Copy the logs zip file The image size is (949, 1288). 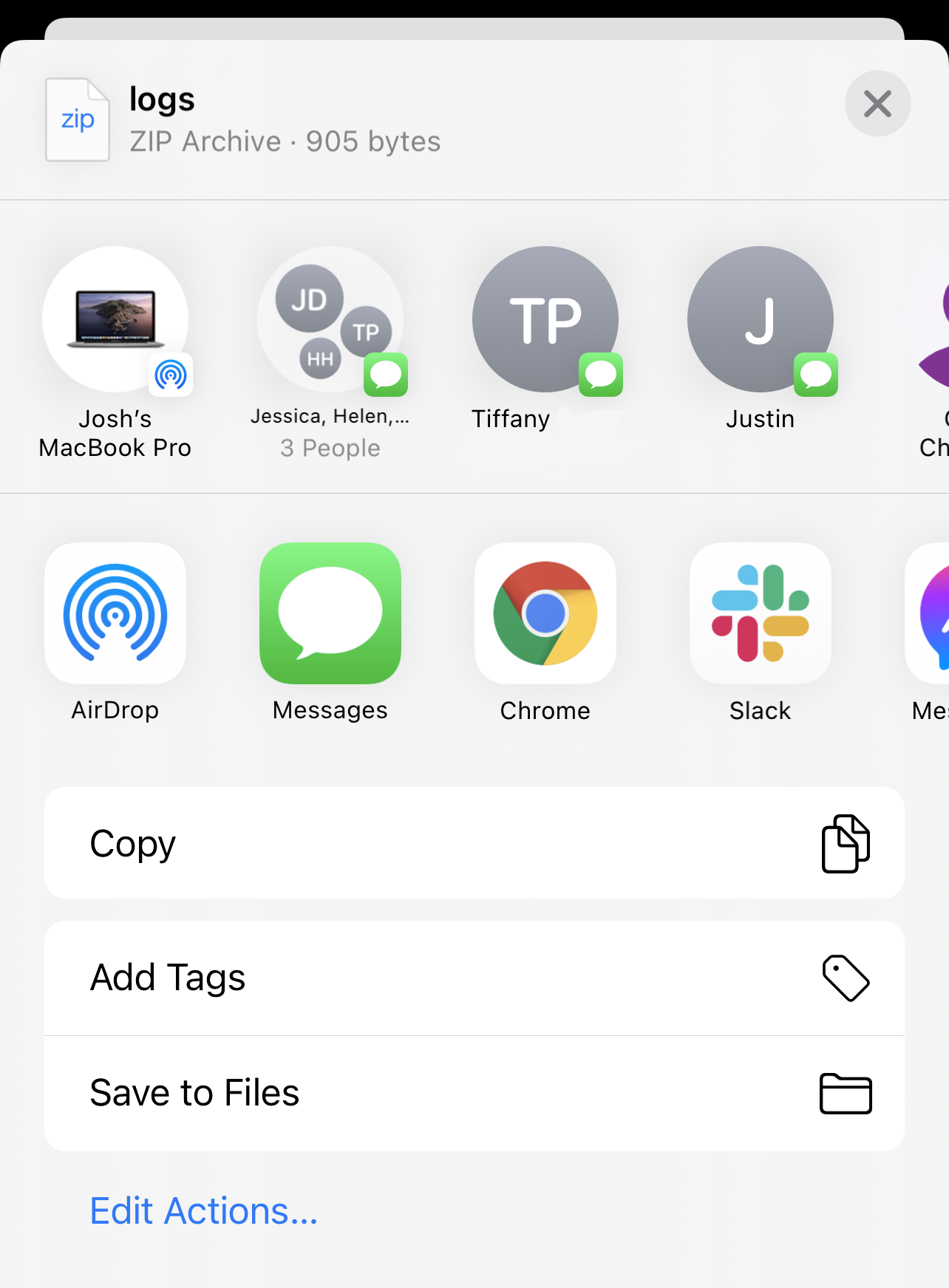(x=474, y=843)
